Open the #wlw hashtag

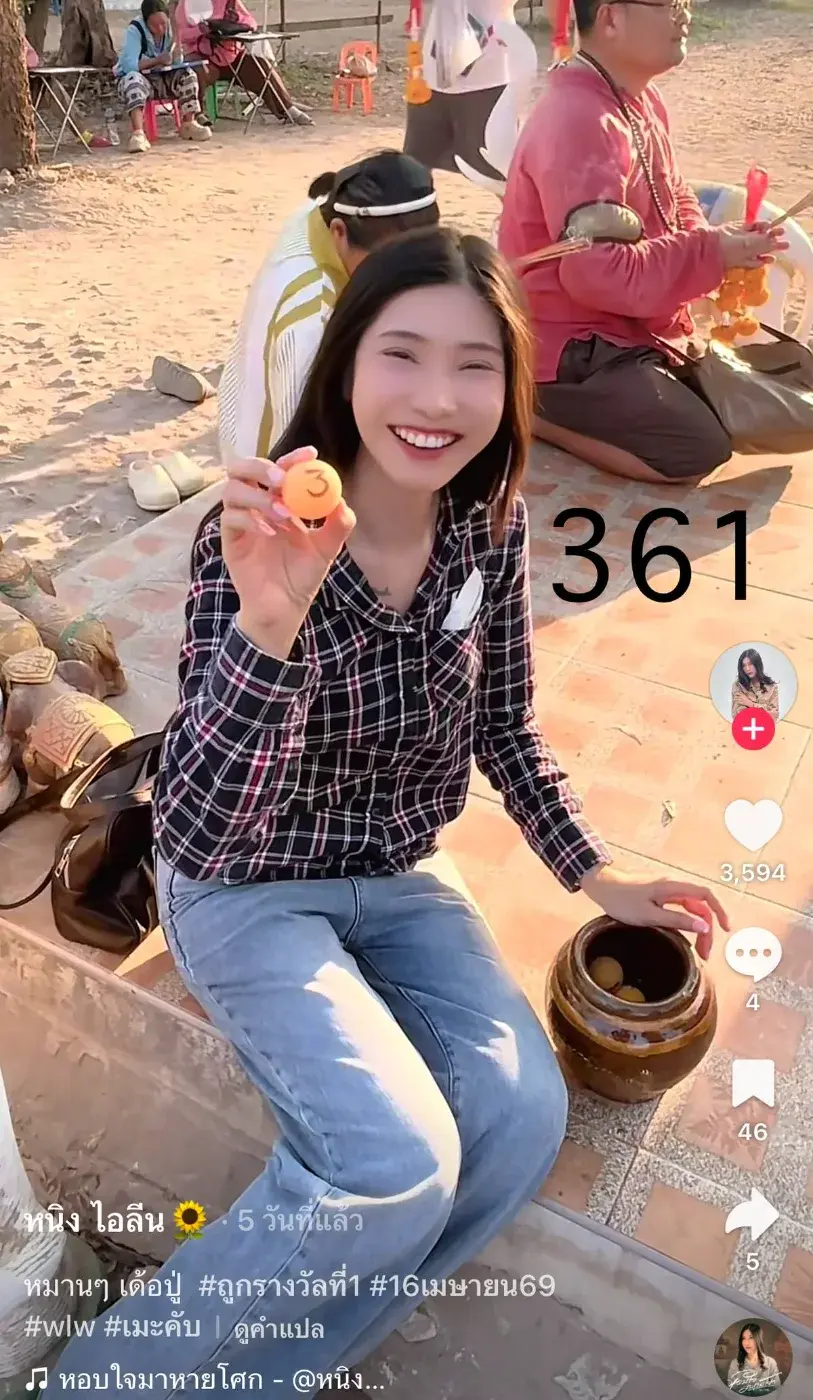58,1328
